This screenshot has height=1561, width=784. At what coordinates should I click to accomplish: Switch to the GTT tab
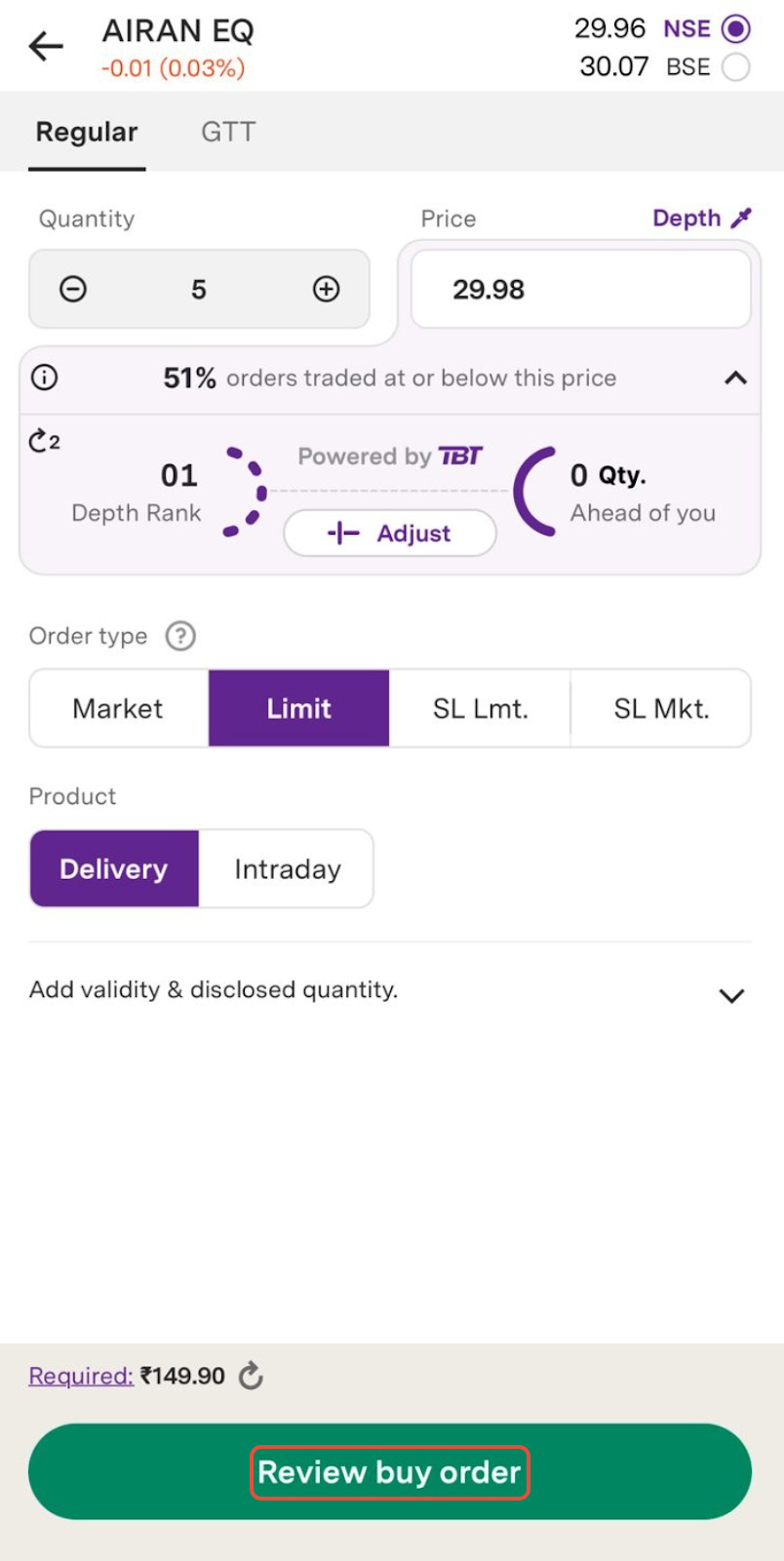pyautogui.click(x=228, y=132)
